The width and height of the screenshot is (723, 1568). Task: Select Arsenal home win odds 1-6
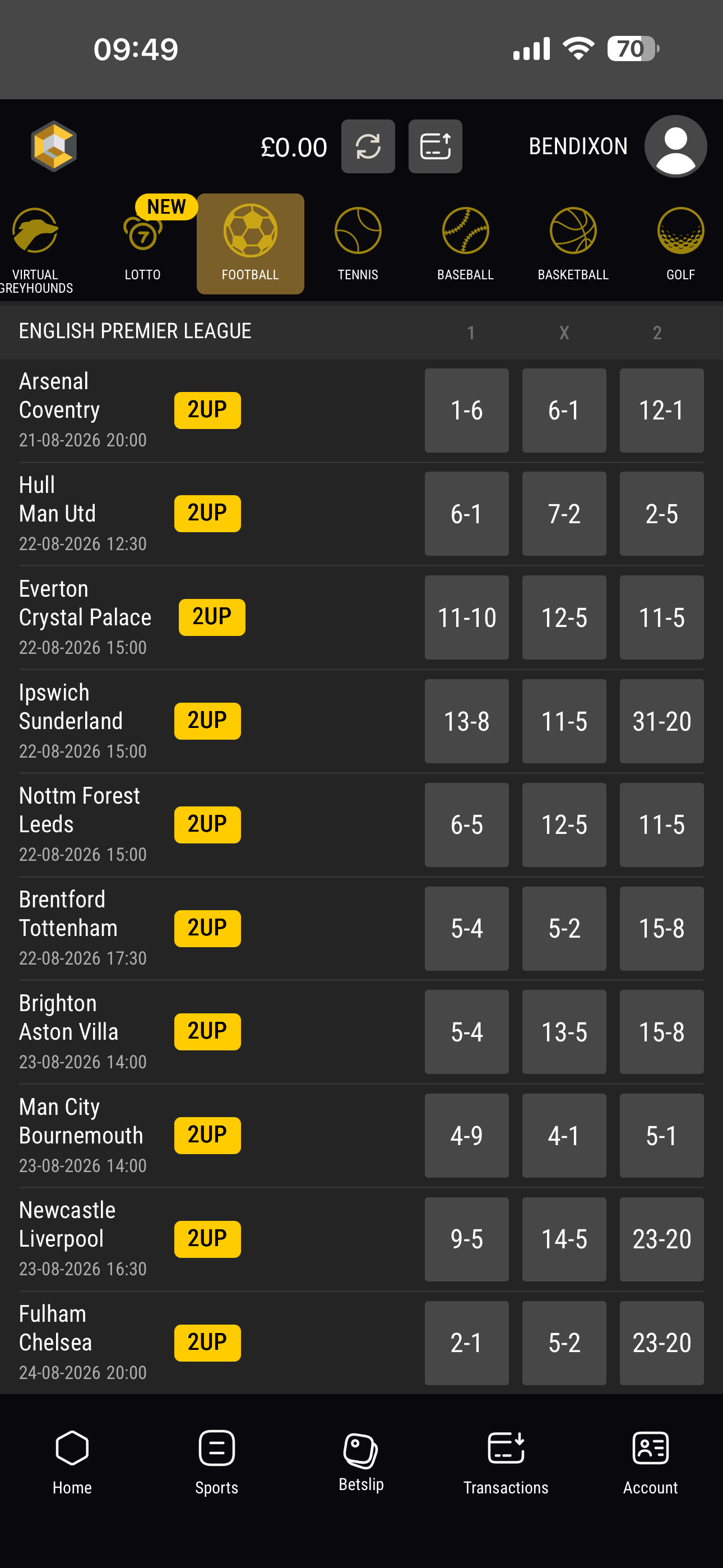click(466, 411)
